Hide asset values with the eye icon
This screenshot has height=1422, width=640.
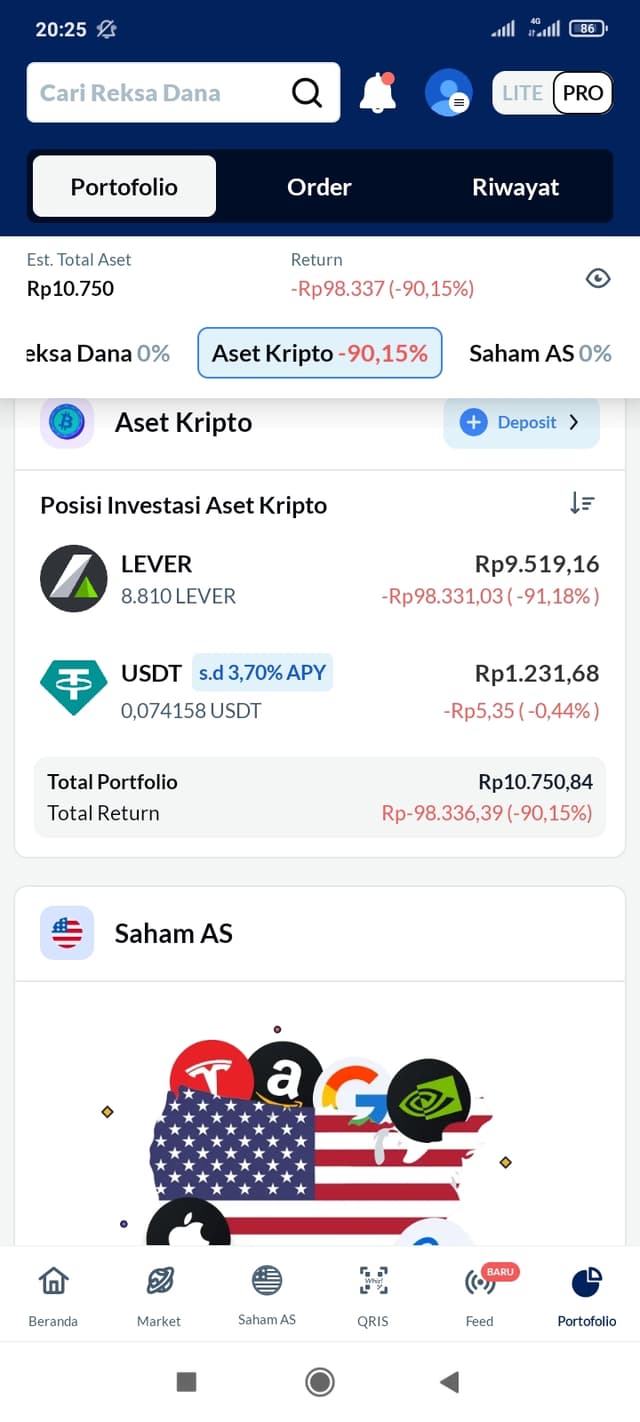[598, 278]
